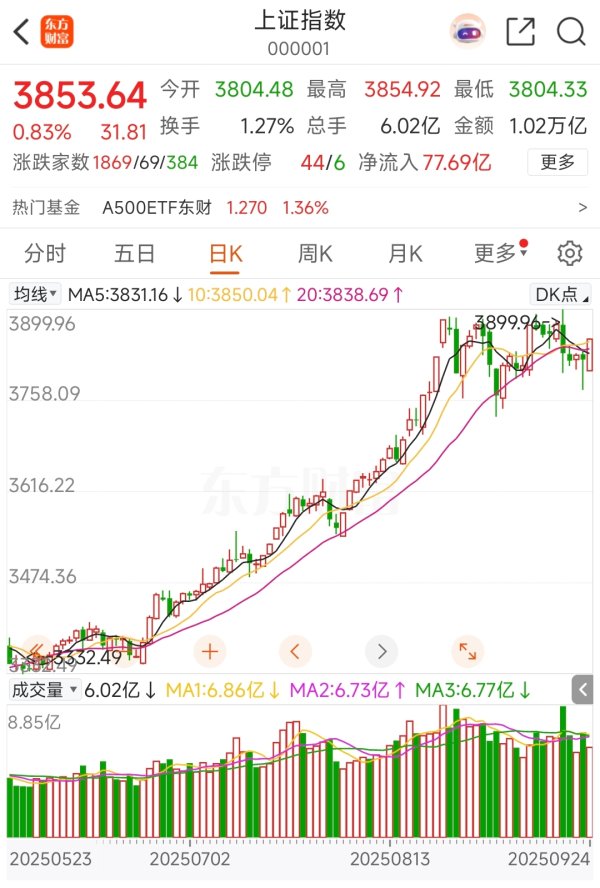The image size is (600, 888).
Task: Toggle the DK点 indicator
Action: [x=557, y=294]
